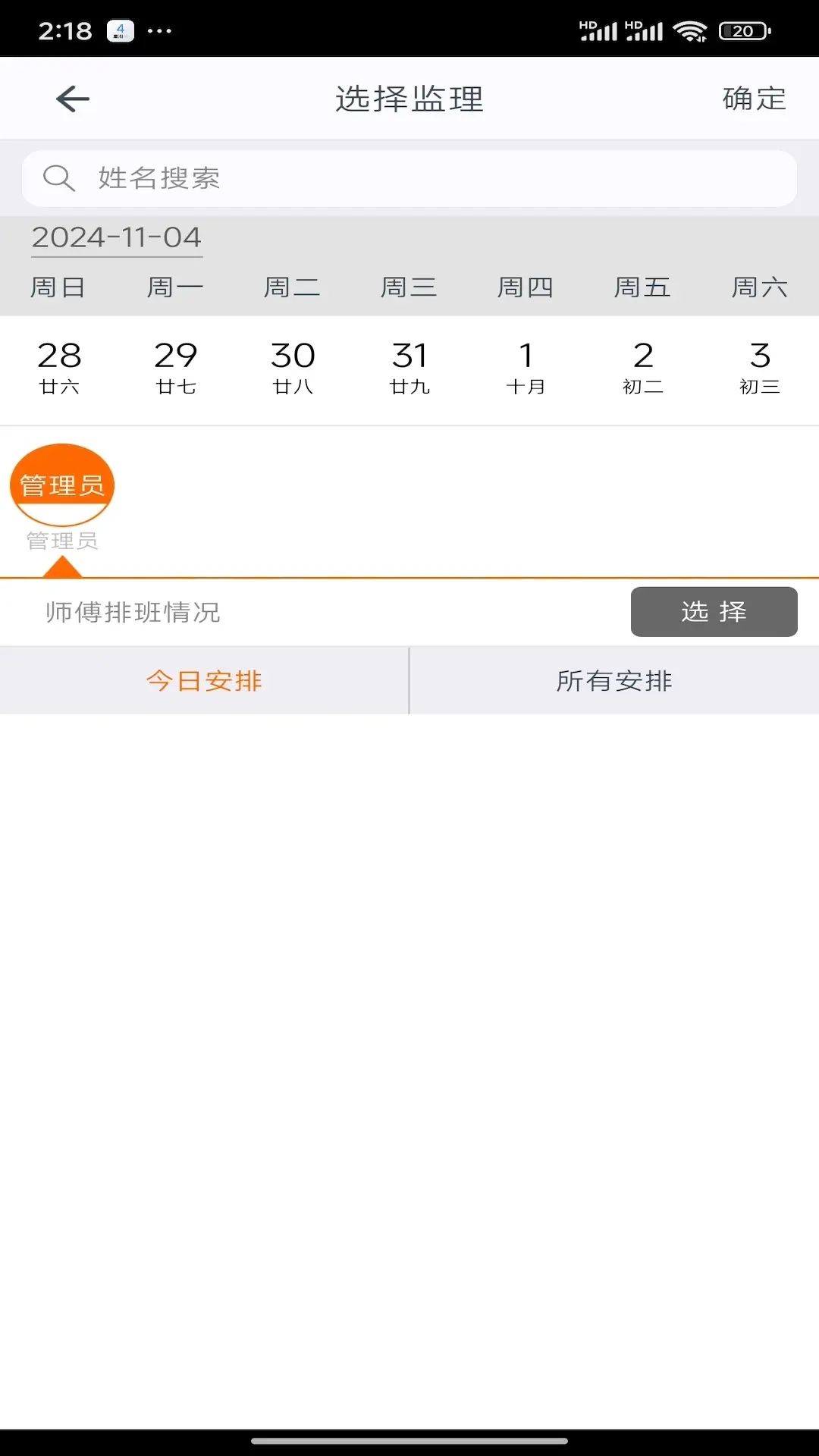
Task: Tap date 31 廿九 to expand schedule
Action: (x=409, y=368)
